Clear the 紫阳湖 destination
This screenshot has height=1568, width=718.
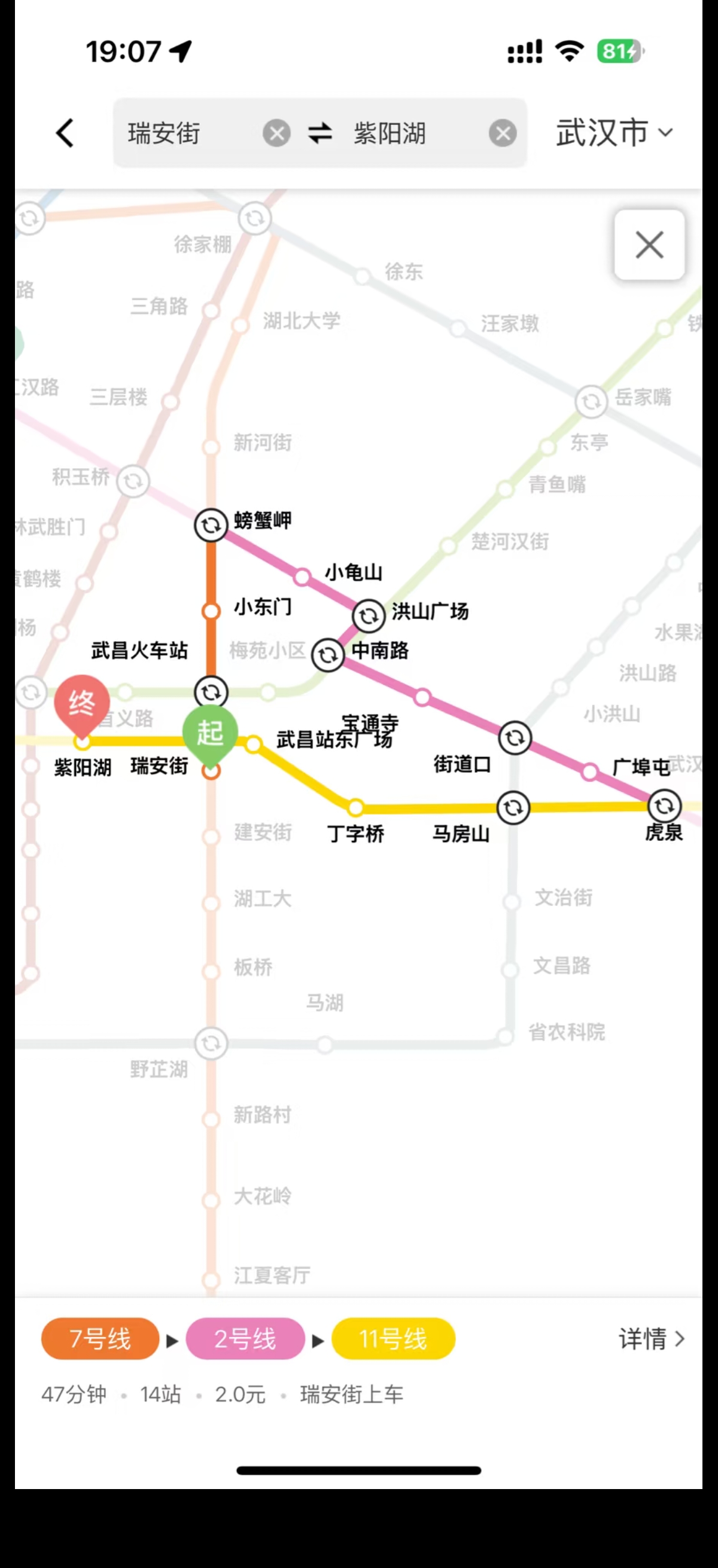point(503,133)
